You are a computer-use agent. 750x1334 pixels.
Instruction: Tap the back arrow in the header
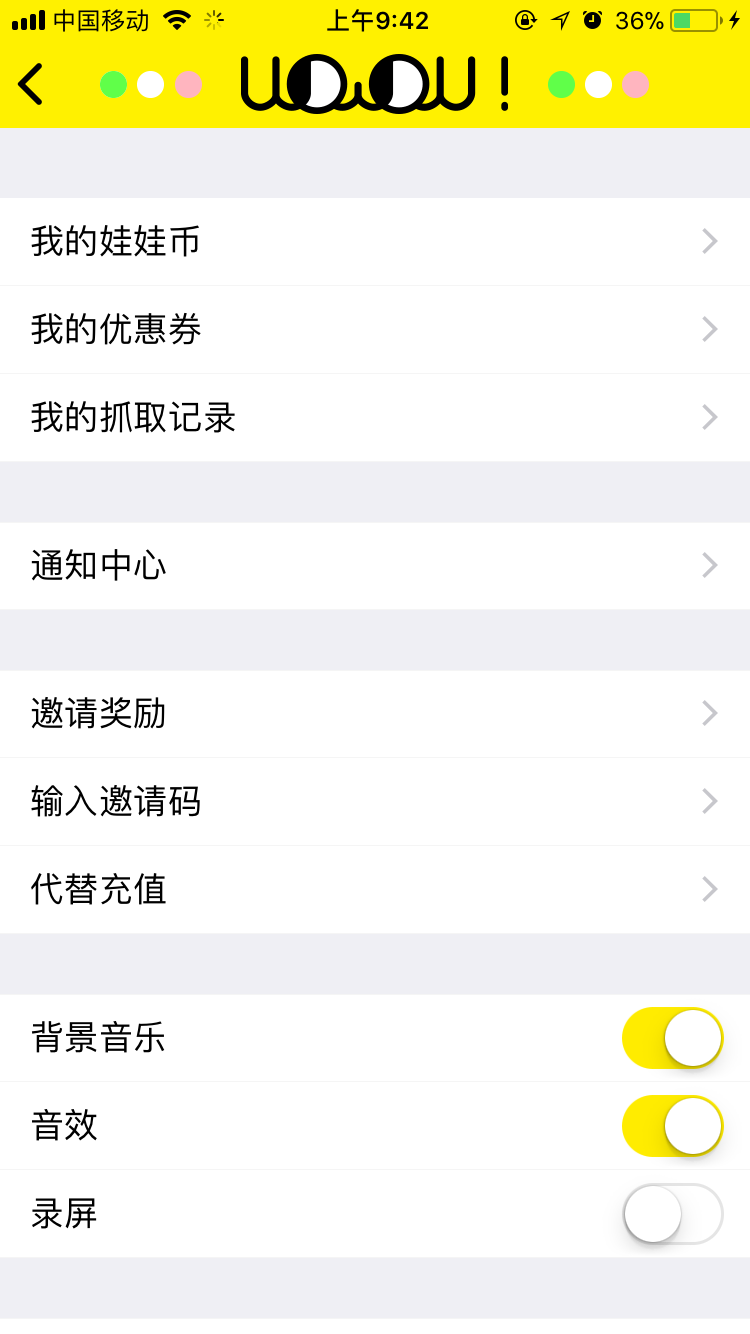[x=30, y=84]
